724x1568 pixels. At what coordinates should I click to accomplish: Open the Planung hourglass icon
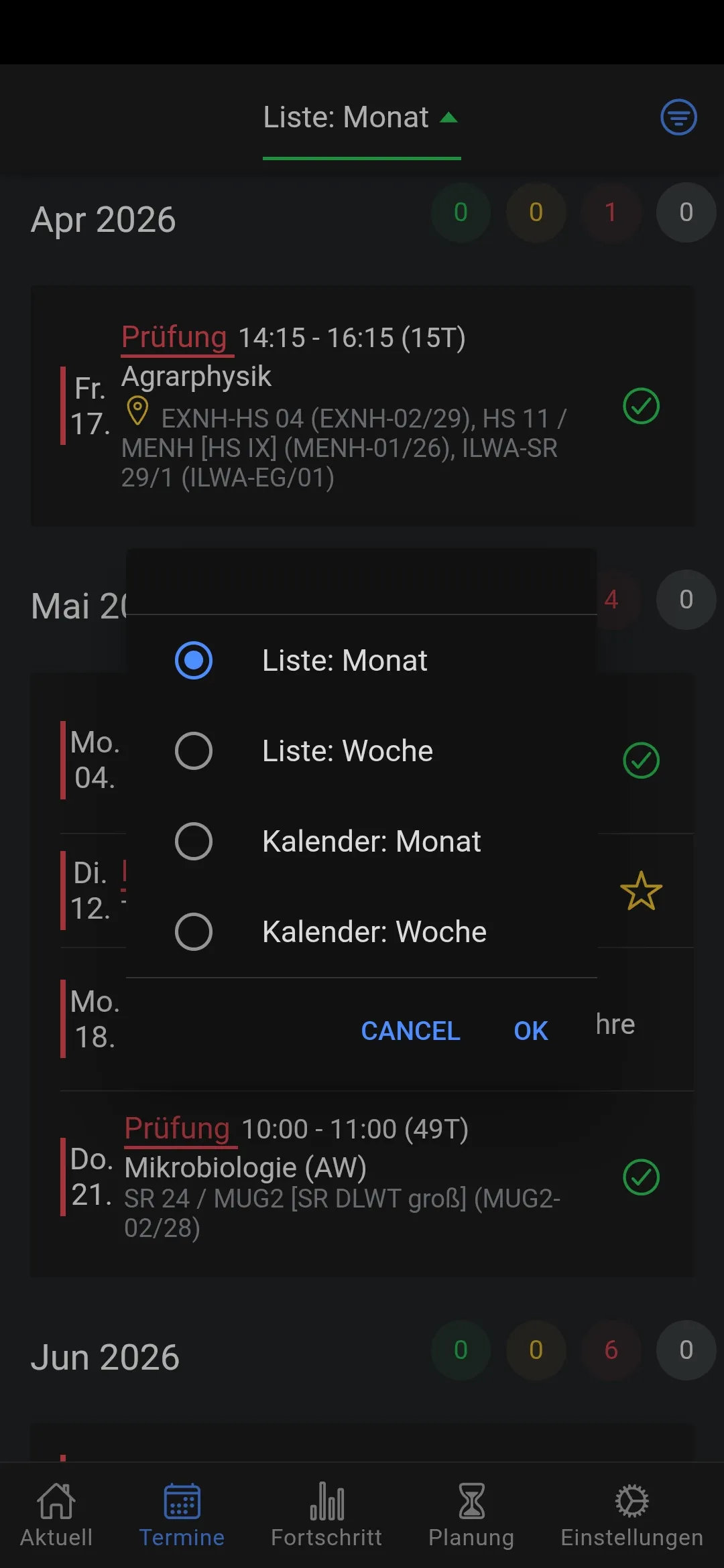(471, 1501)
